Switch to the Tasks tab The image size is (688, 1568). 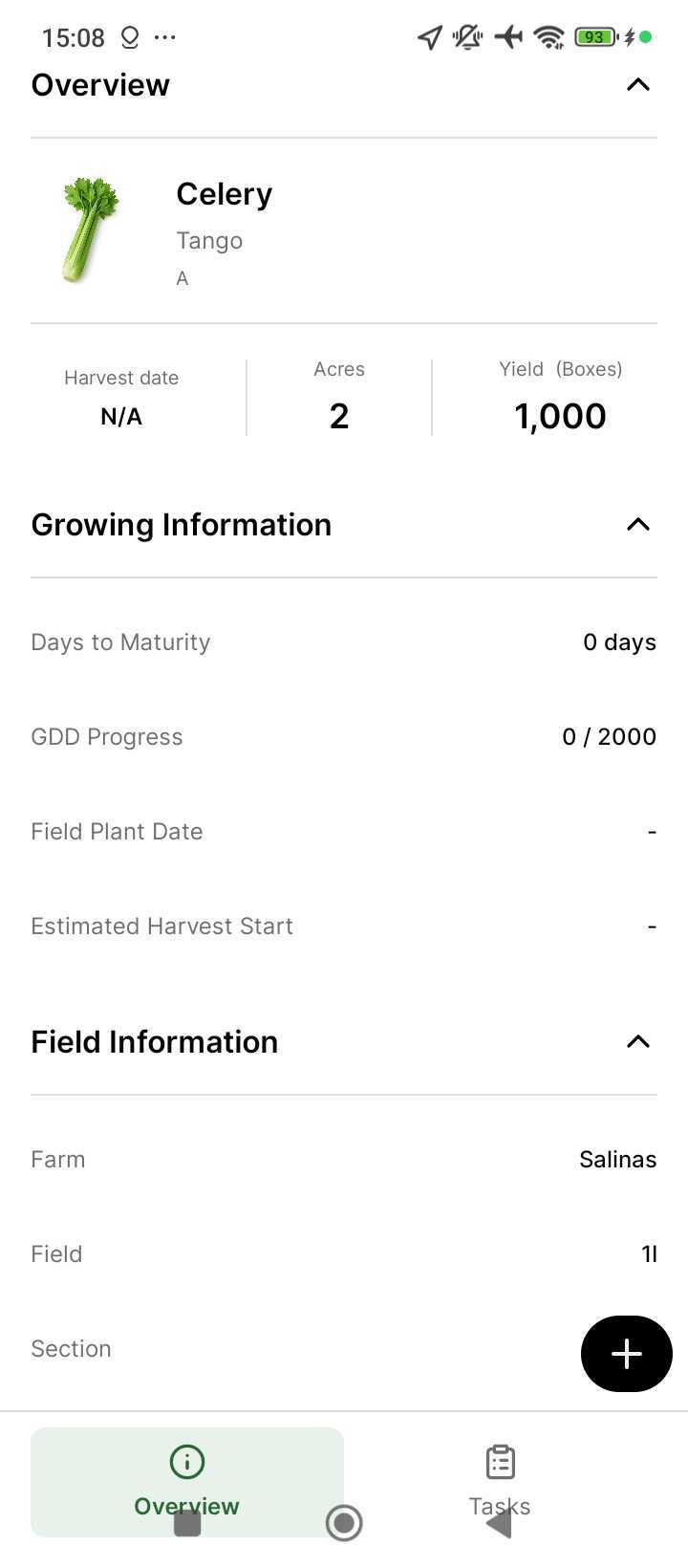coord(499,1480)
